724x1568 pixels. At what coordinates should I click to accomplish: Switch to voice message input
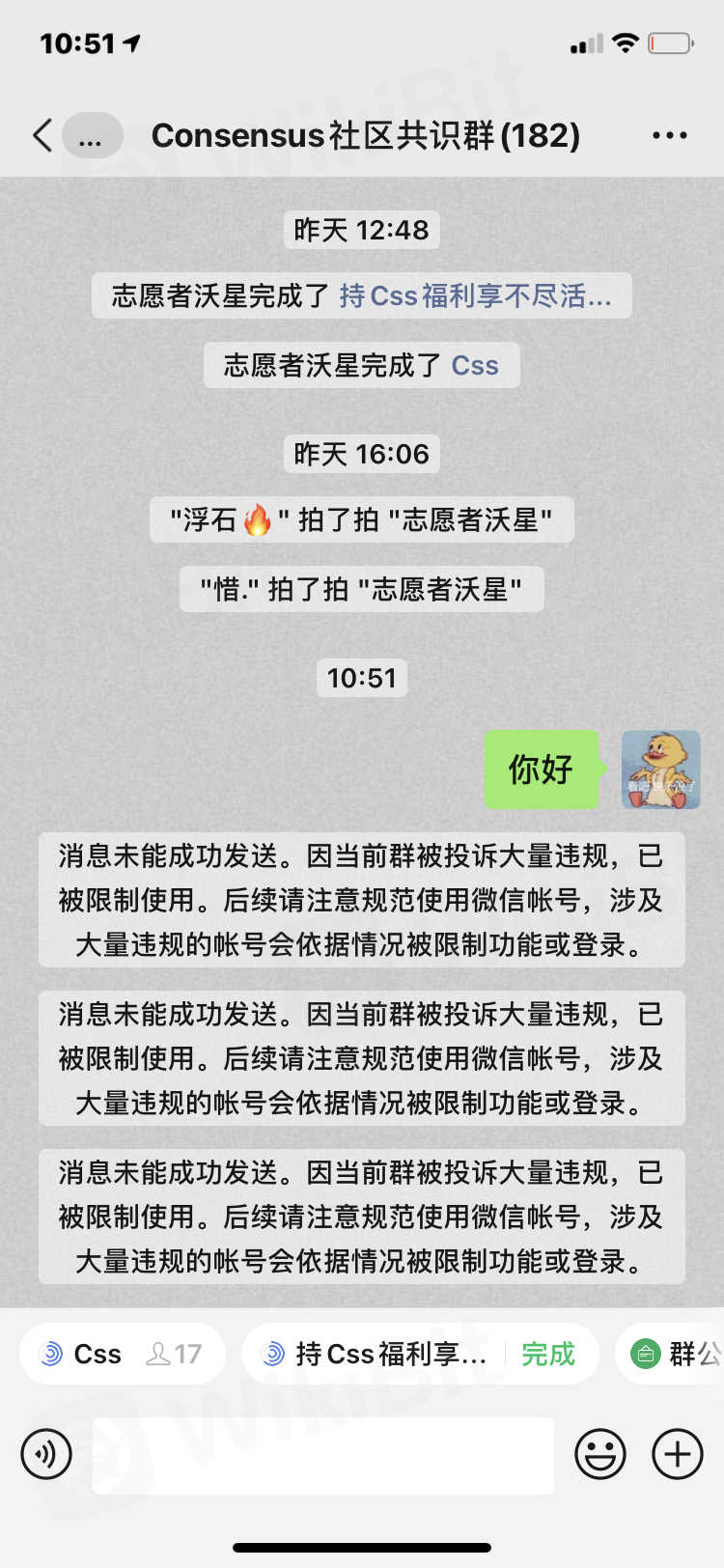click(x=46, y=1454)
